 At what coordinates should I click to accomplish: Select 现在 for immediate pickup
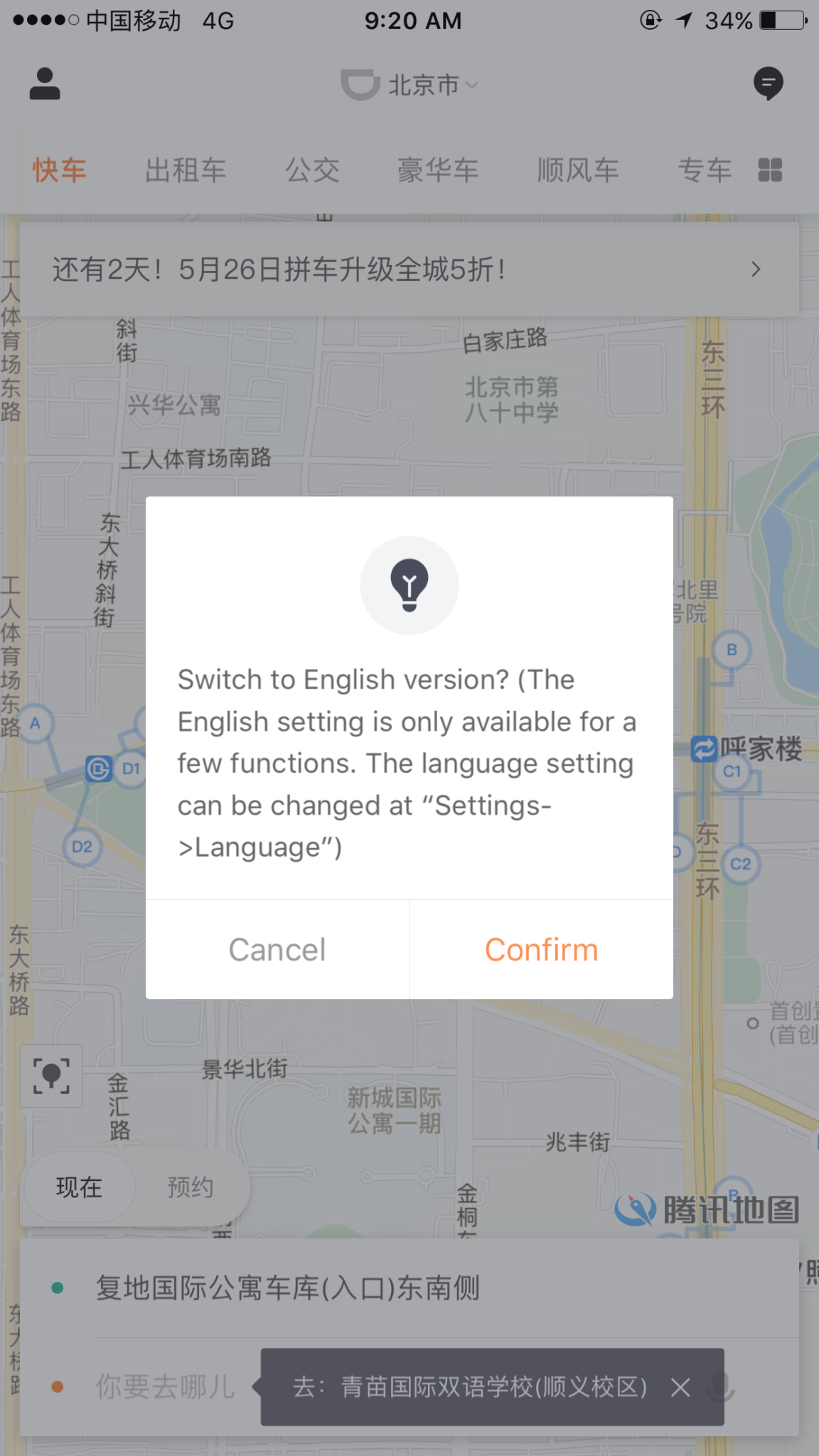pyautogui.click(x=79, y=1187)
